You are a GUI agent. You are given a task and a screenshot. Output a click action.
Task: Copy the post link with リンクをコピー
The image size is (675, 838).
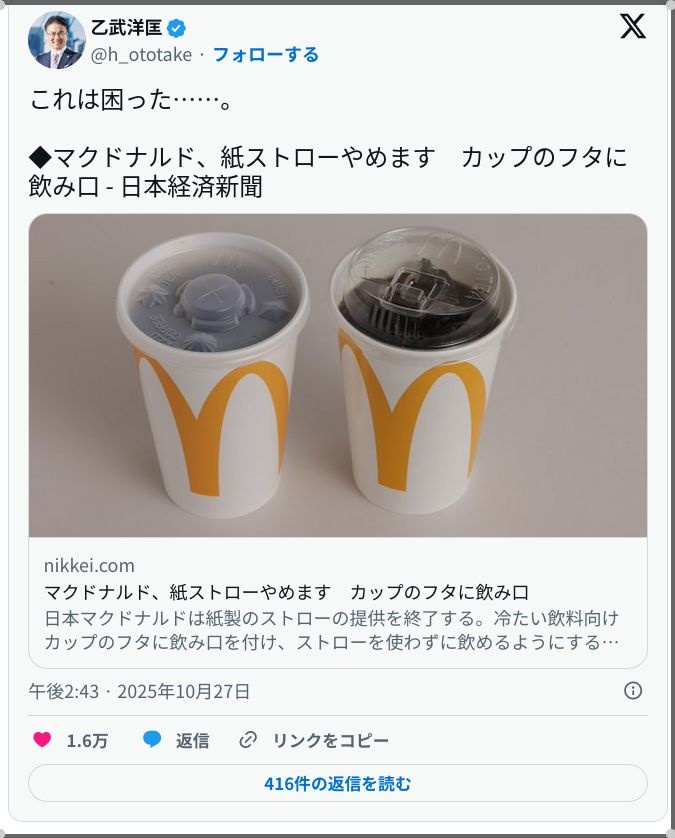click(314, 741)
